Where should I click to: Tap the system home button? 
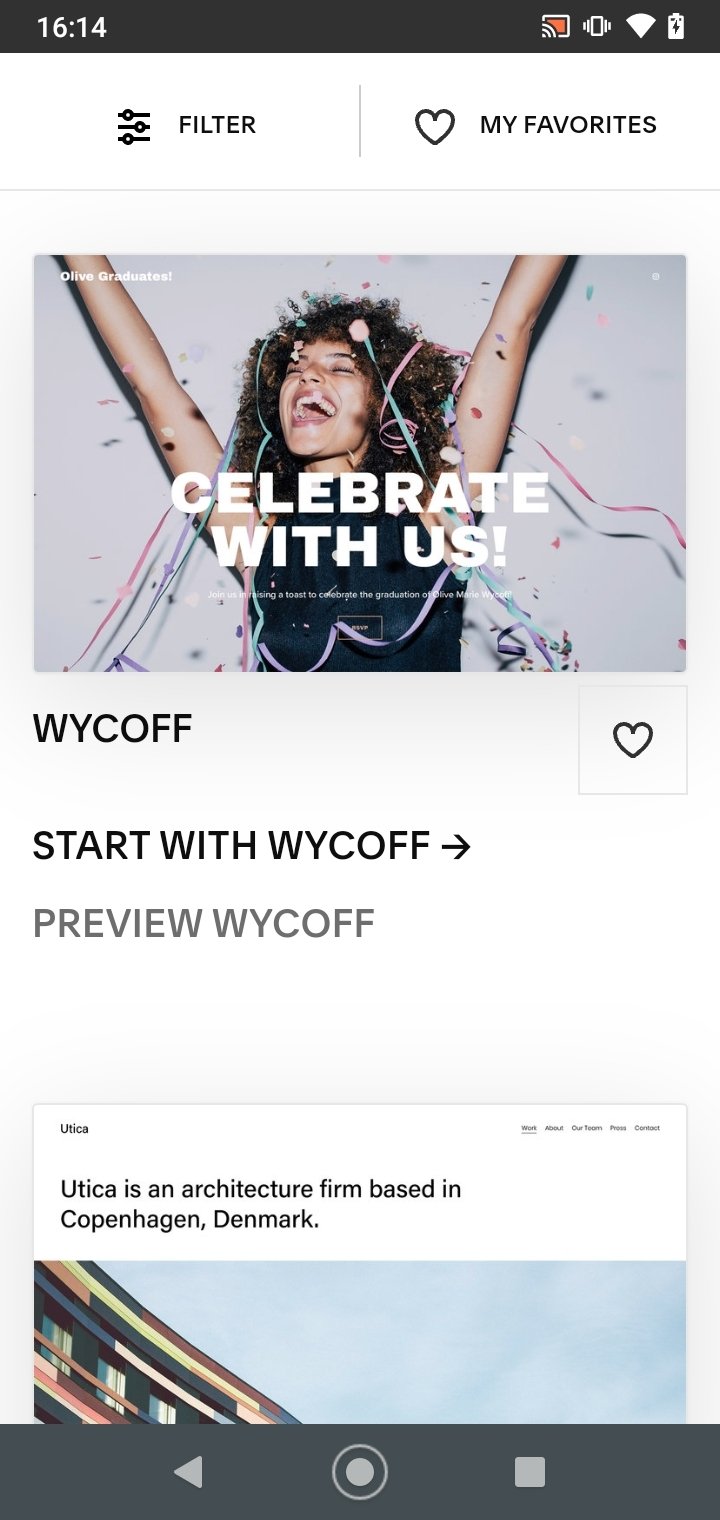click(360, 1472)
